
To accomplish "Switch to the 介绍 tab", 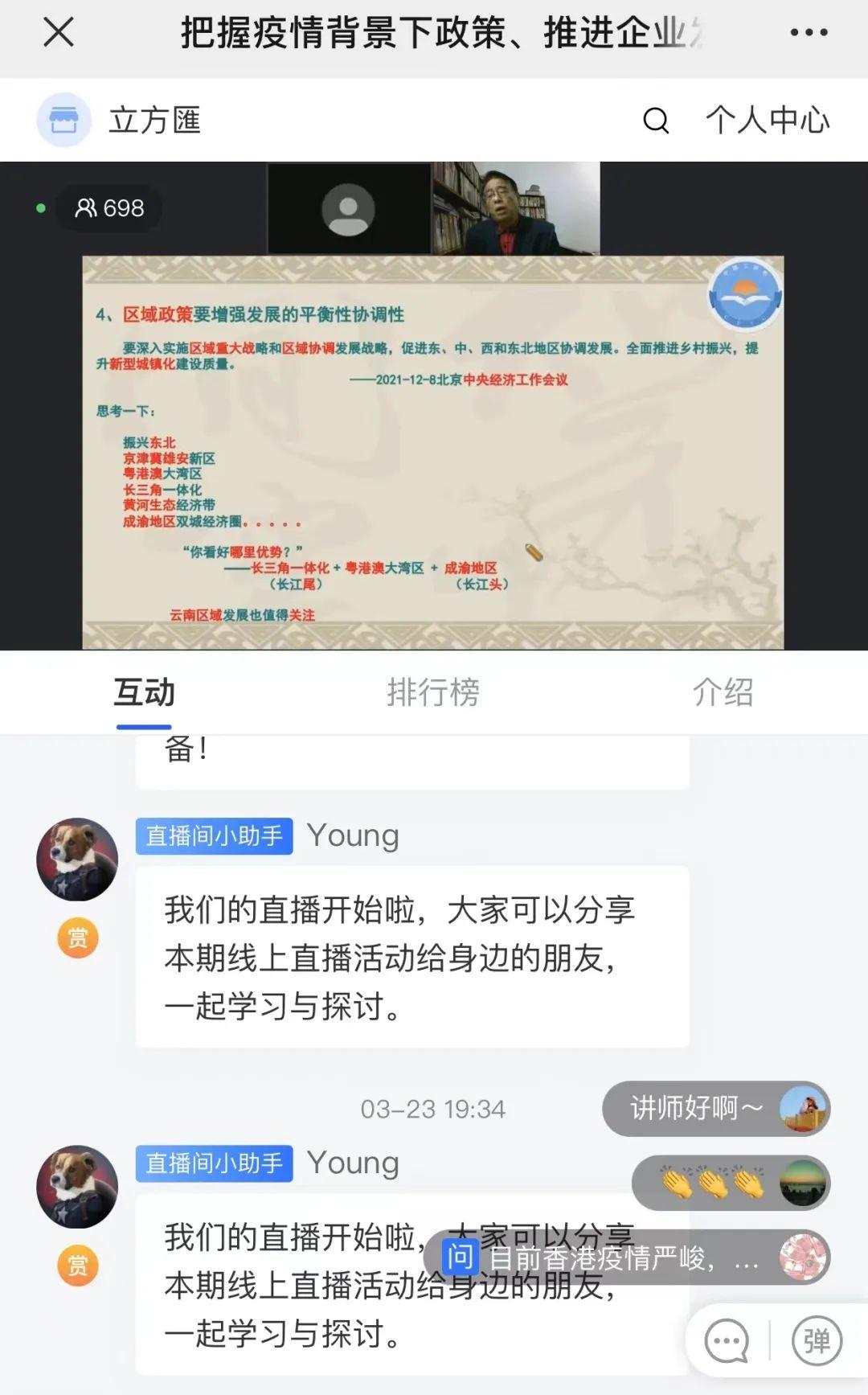I will coord(723,692).
